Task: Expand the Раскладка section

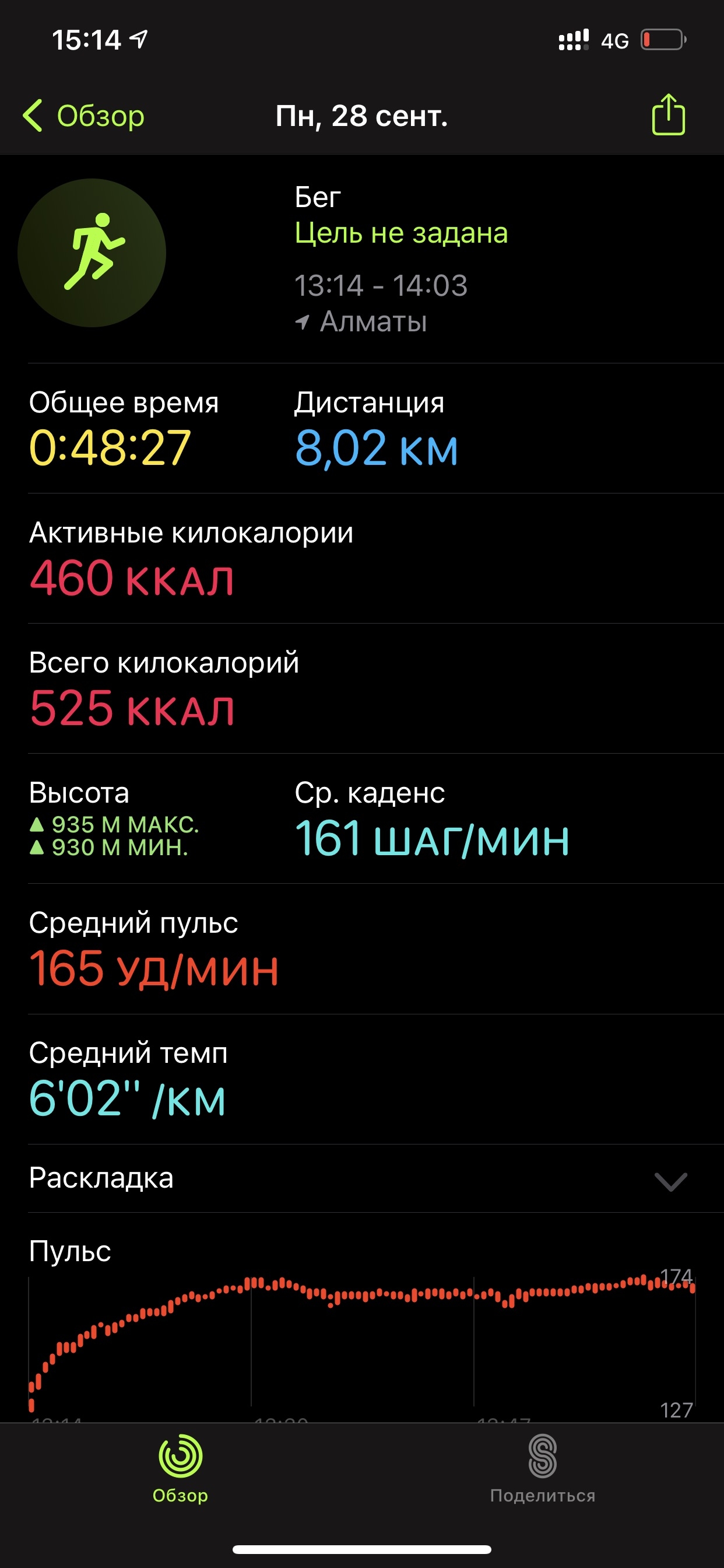Action: (x=670, y=1181)
